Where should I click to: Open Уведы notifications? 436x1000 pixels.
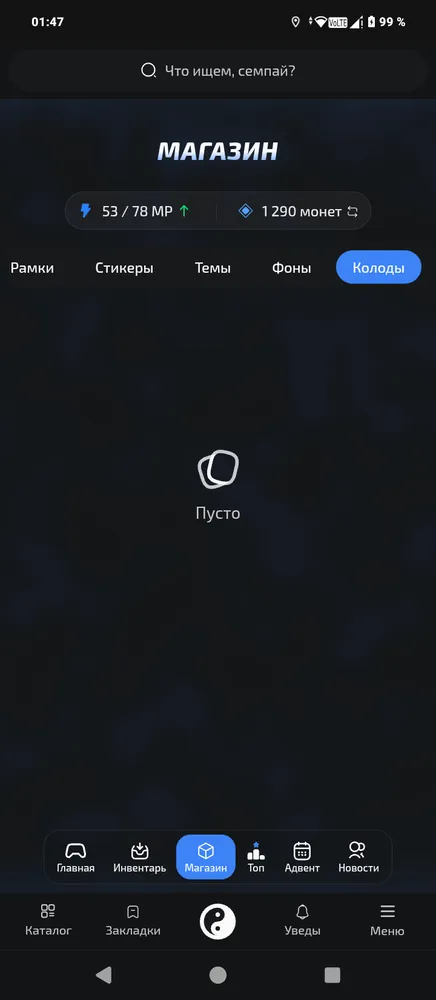click(x=302, y=920)
